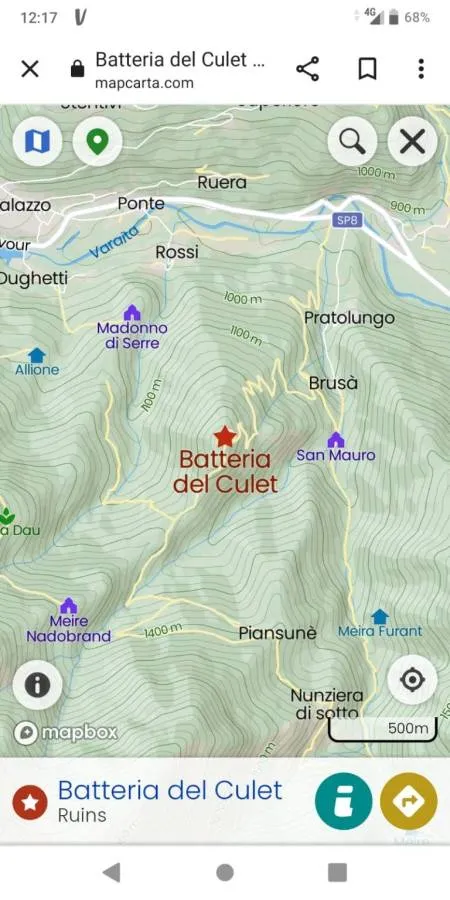Dismiss the map with round X button
This screenshot has width=450, height=900.
[413, 141]
